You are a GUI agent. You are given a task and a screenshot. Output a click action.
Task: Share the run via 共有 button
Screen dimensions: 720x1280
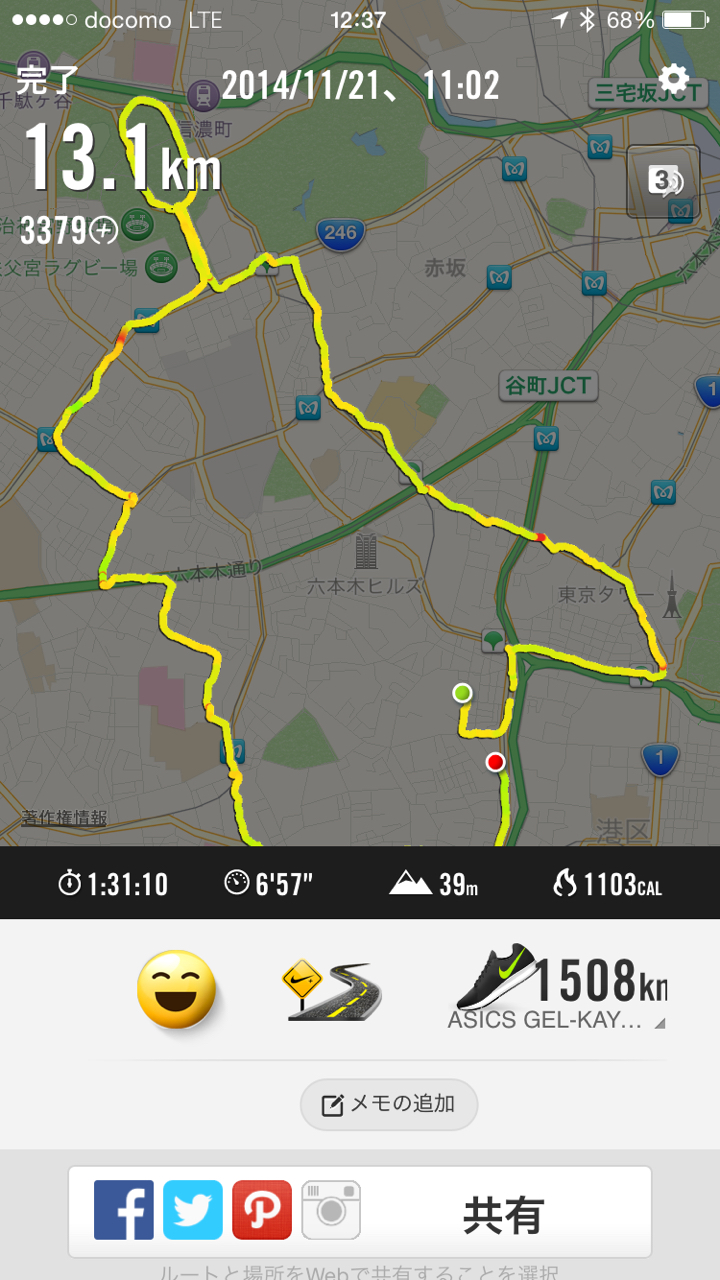503,1215
